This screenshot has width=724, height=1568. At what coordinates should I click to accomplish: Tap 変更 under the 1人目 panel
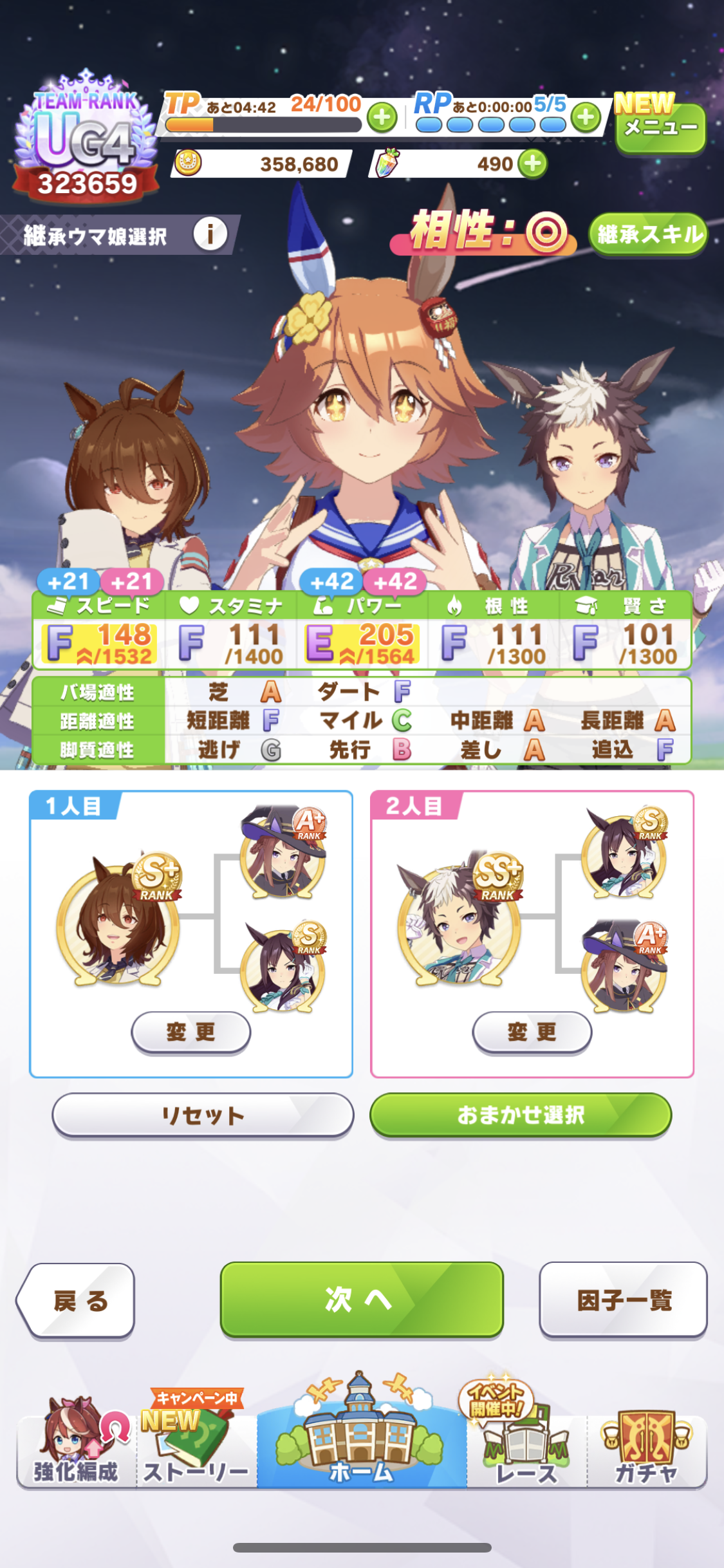tap(190, 1032)
